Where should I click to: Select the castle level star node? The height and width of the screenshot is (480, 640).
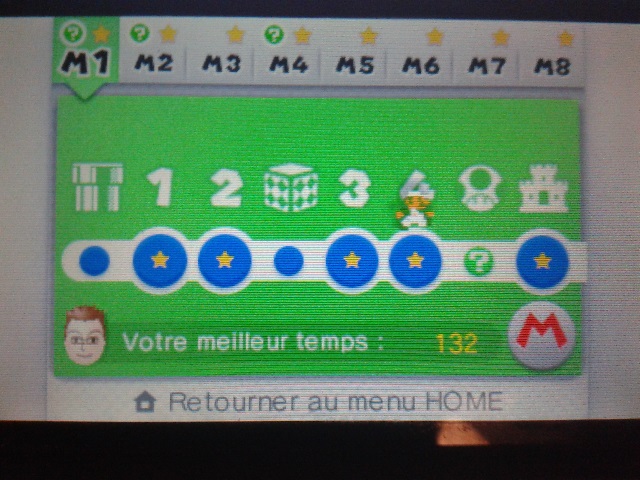point(543,261)
